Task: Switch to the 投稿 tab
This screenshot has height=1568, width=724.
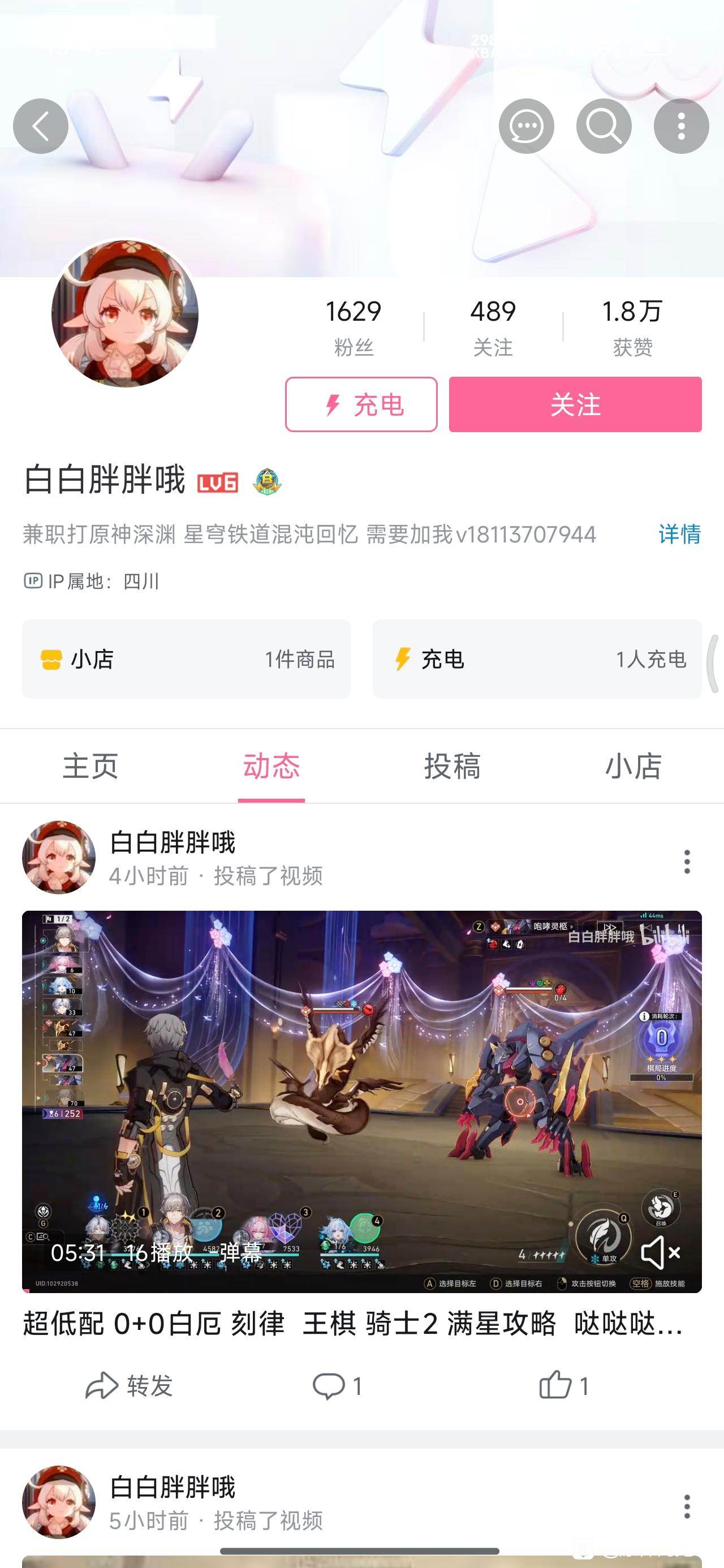Action: pos(453,766)
